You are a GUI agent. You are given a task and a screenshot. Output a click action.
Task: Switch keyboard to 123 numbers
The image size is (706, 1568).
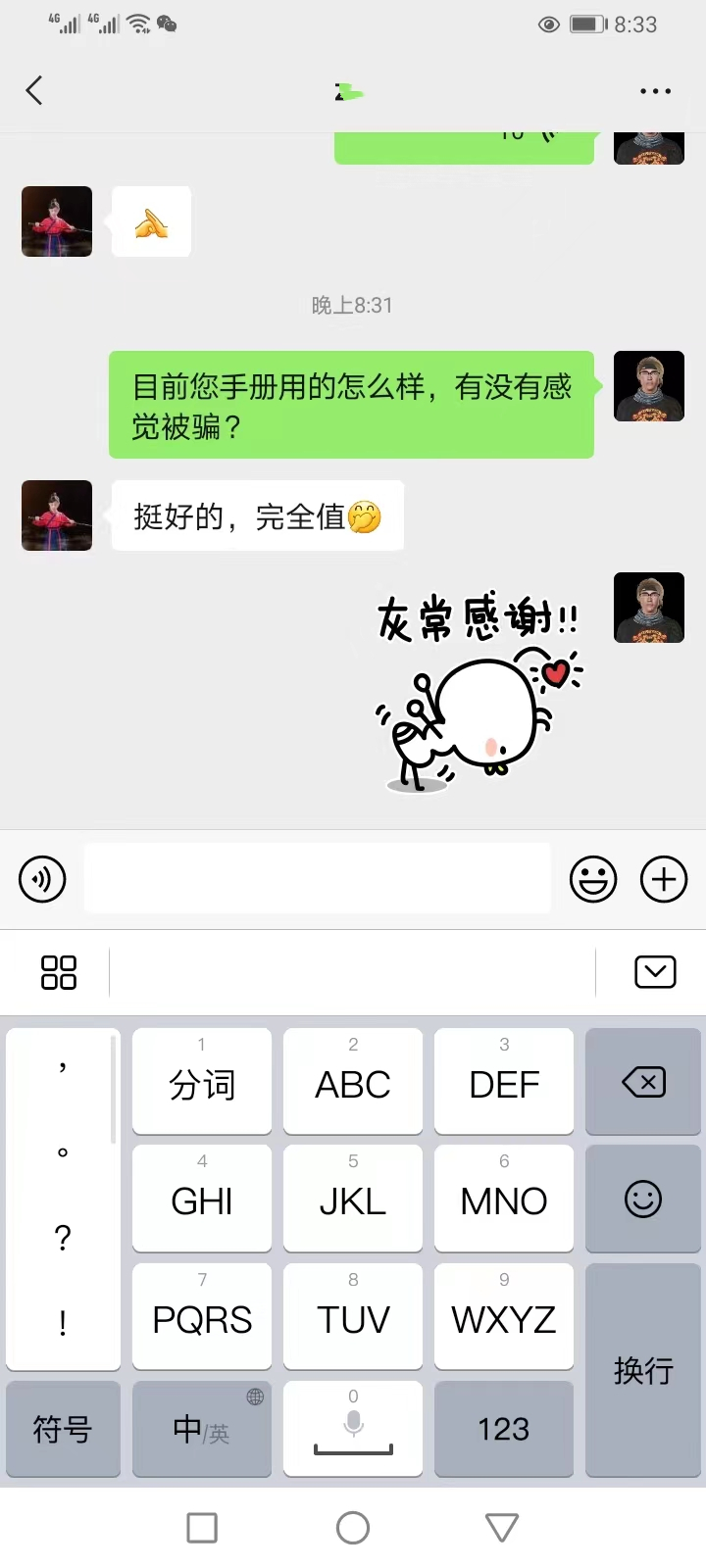click(x=504, y=1429)
